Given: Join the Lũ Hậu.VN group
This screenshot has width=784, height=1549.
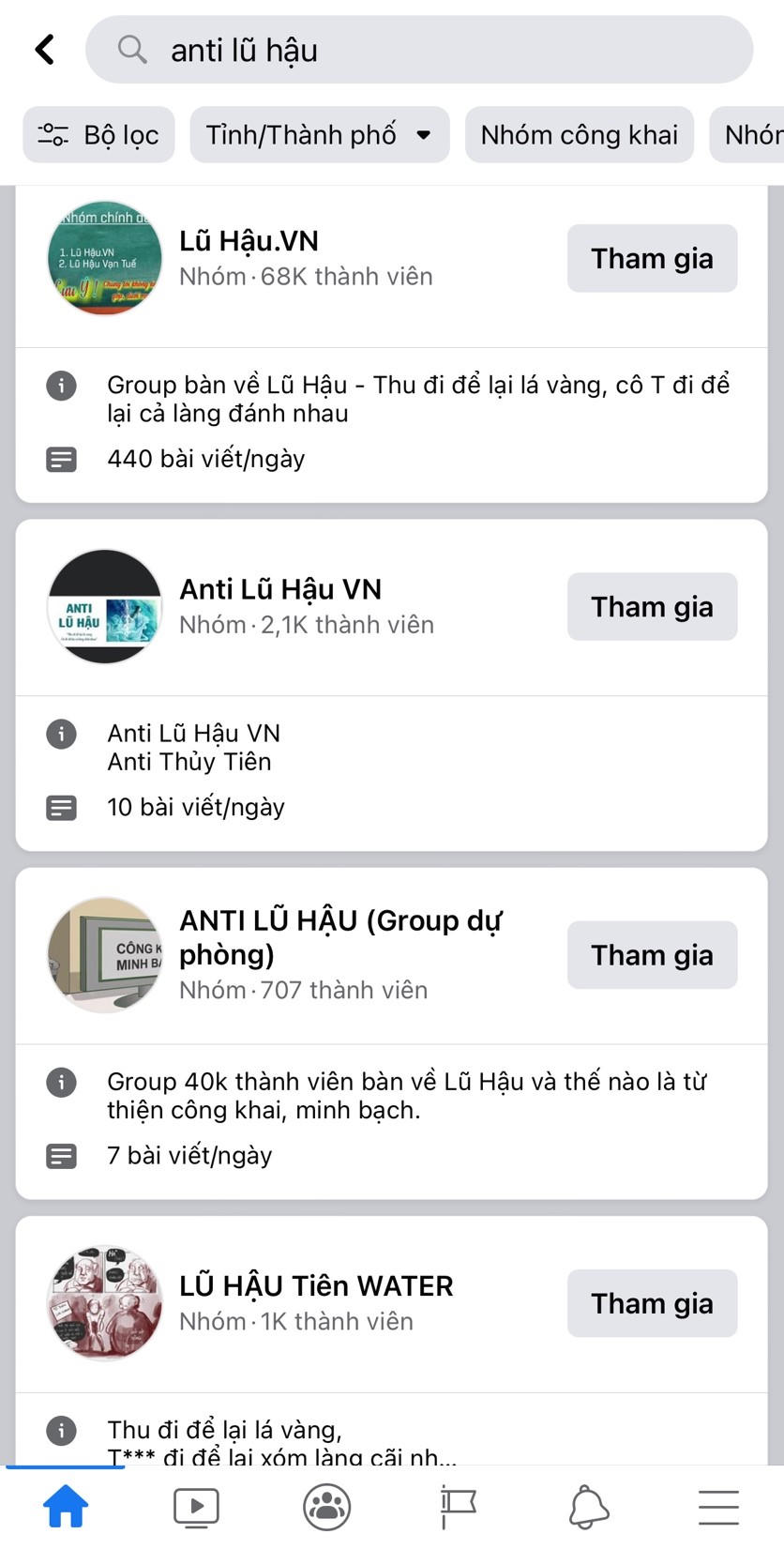Looking at the screenshot, I should (x=652, y=259).
